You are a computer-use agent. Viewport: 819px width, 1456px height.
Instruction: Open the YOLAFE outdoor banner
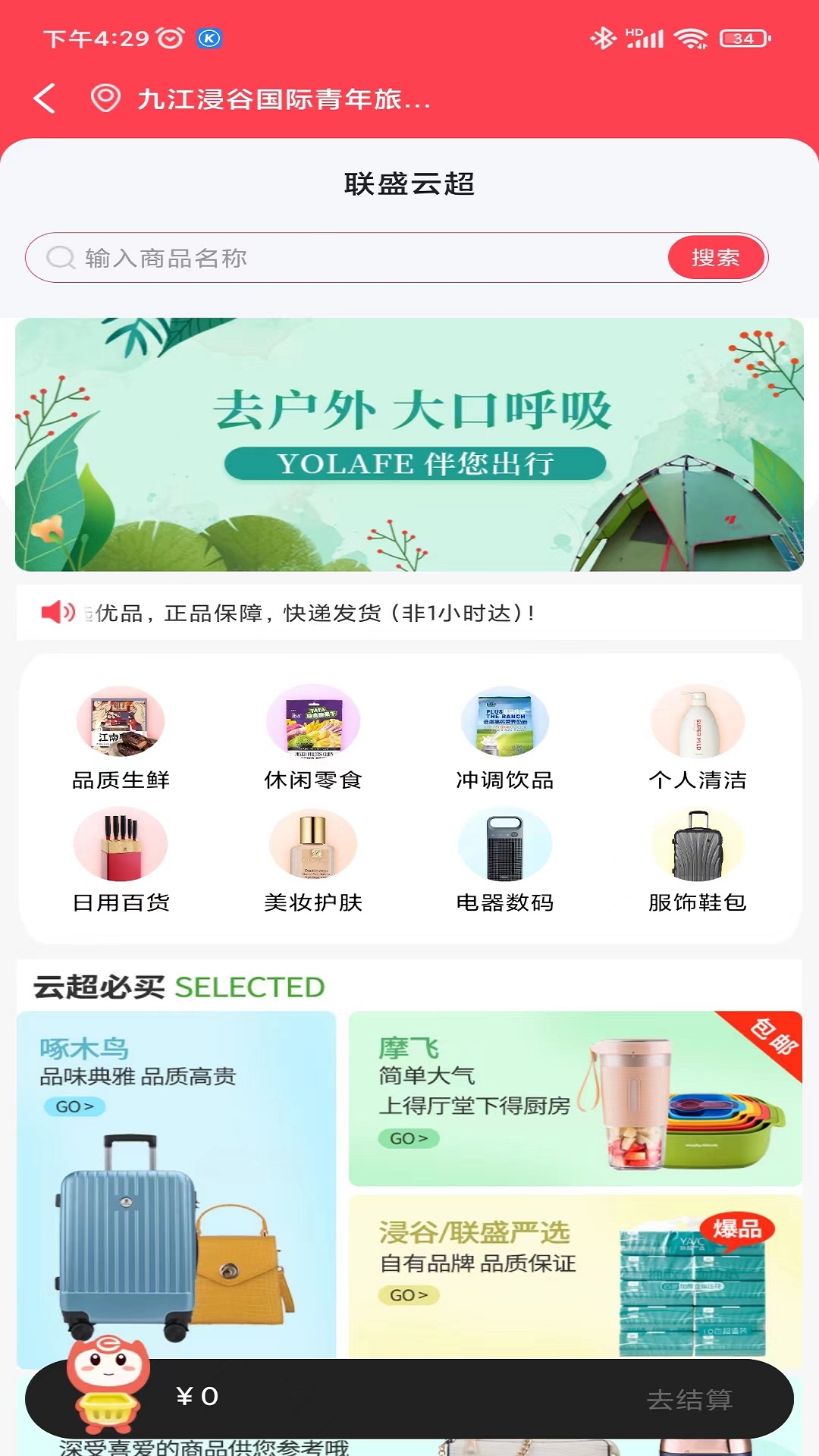[x=409, y=444]
